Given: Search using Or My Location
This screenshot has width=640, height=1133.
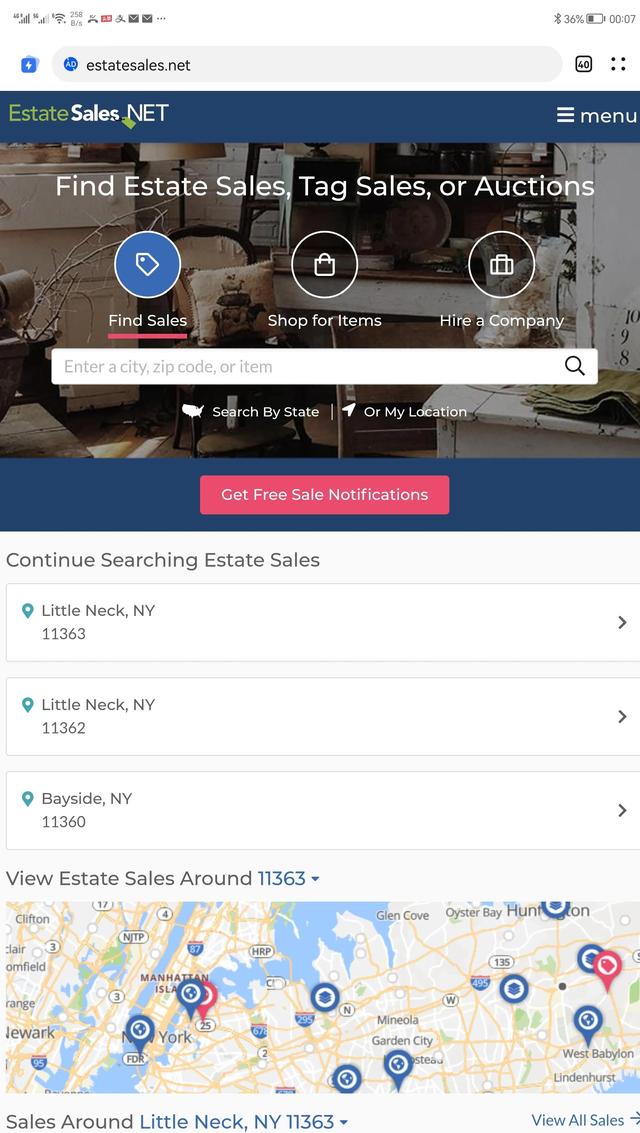Looking at the screenshot, I should (405, 412).
